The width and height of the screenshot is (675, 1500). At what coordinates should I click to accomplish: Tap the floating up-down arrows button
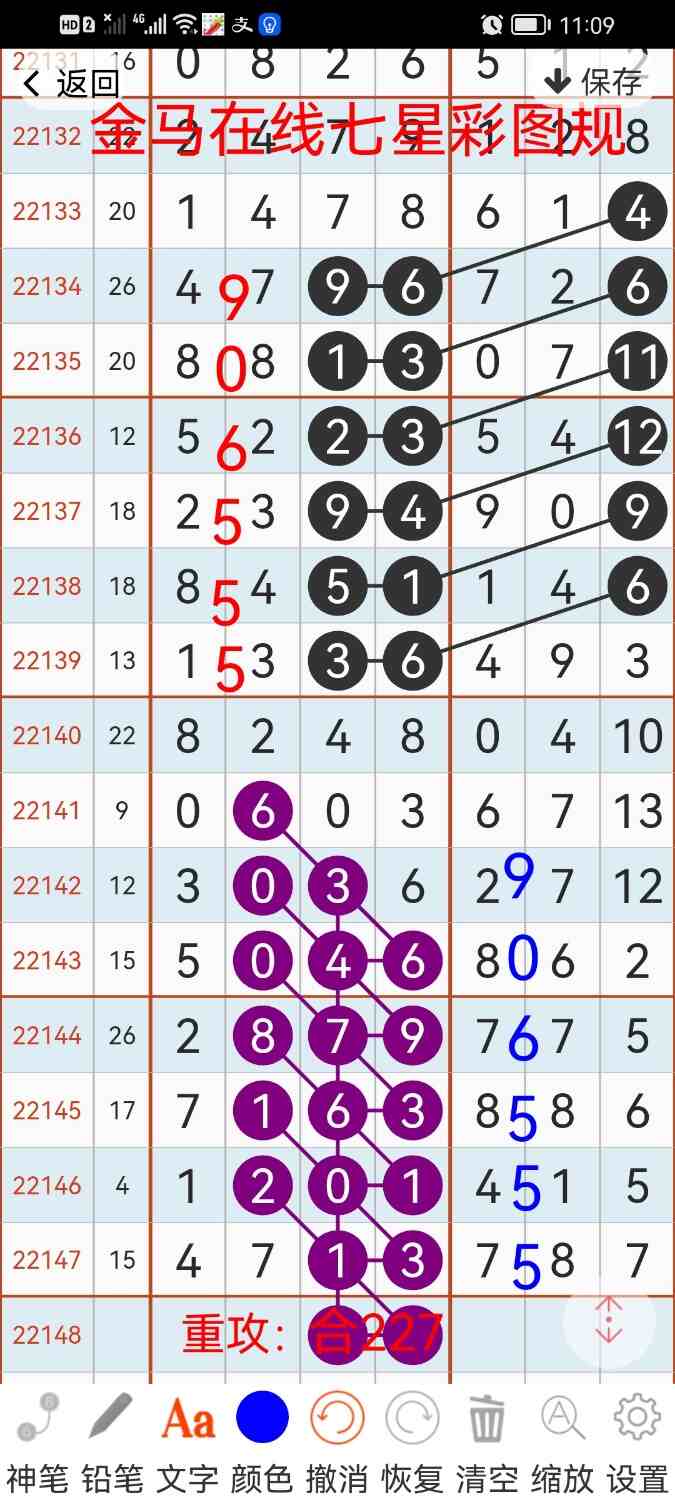tap(609, 1321)
